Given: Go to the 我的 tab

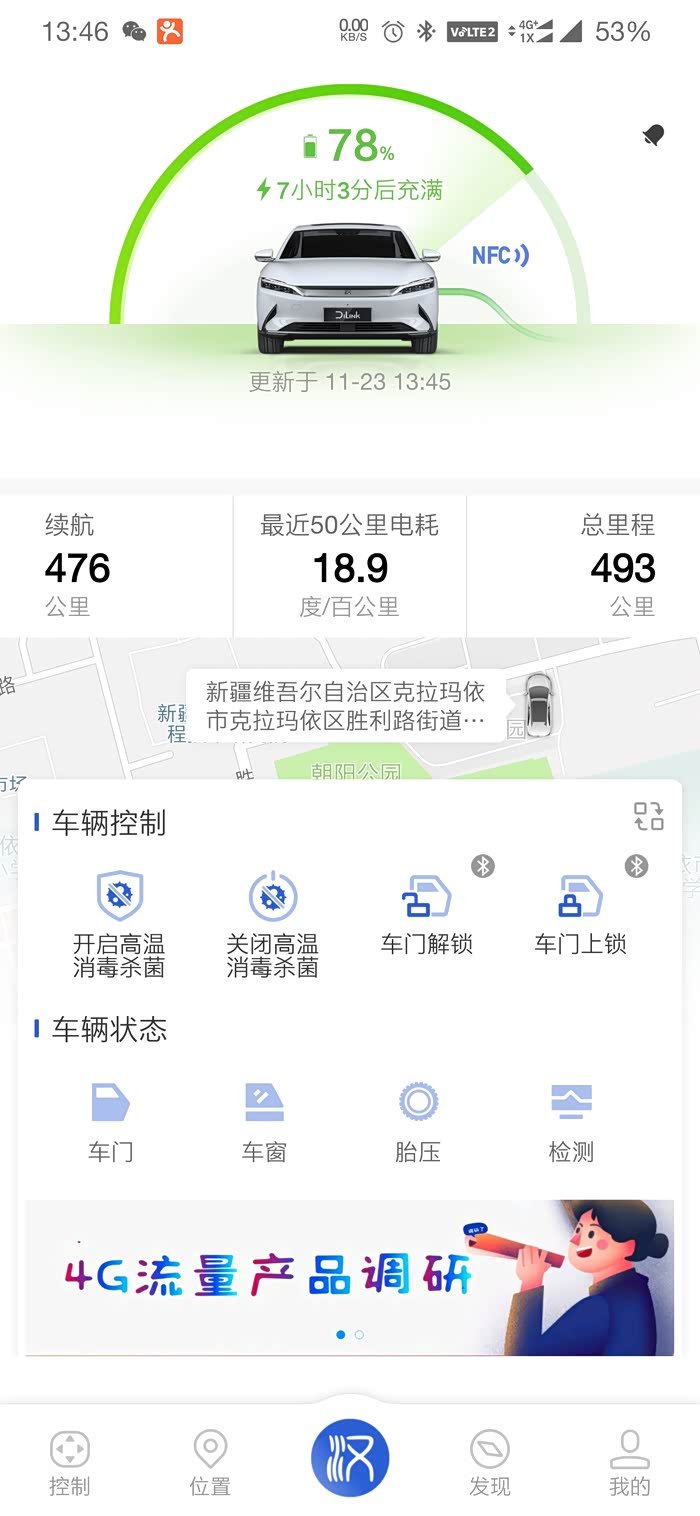Looking at the screenshot, I should 630,1462.
